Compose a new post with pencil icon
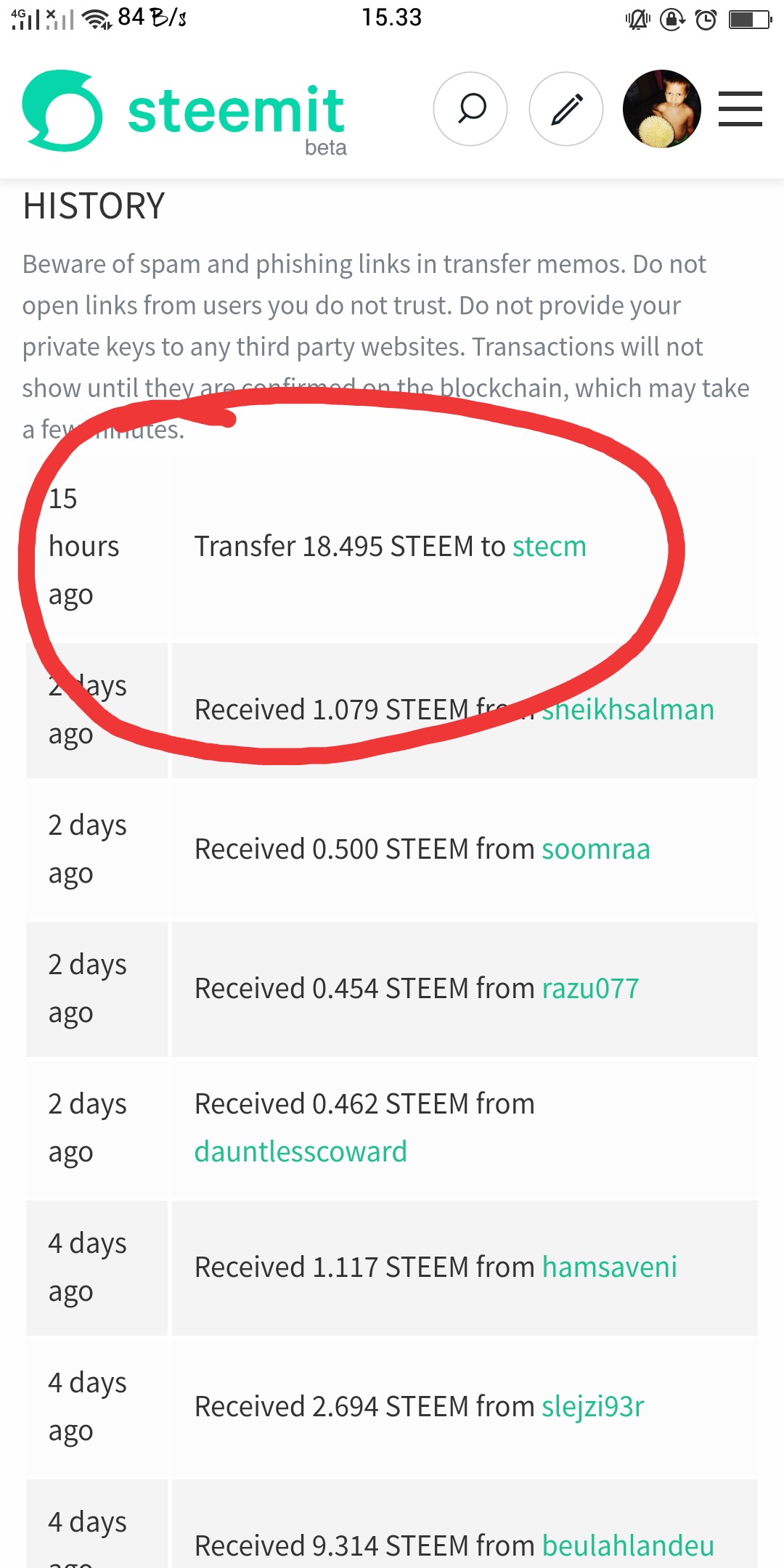The width and height of the screenshot is (784, 1568). tap(566, 109)
